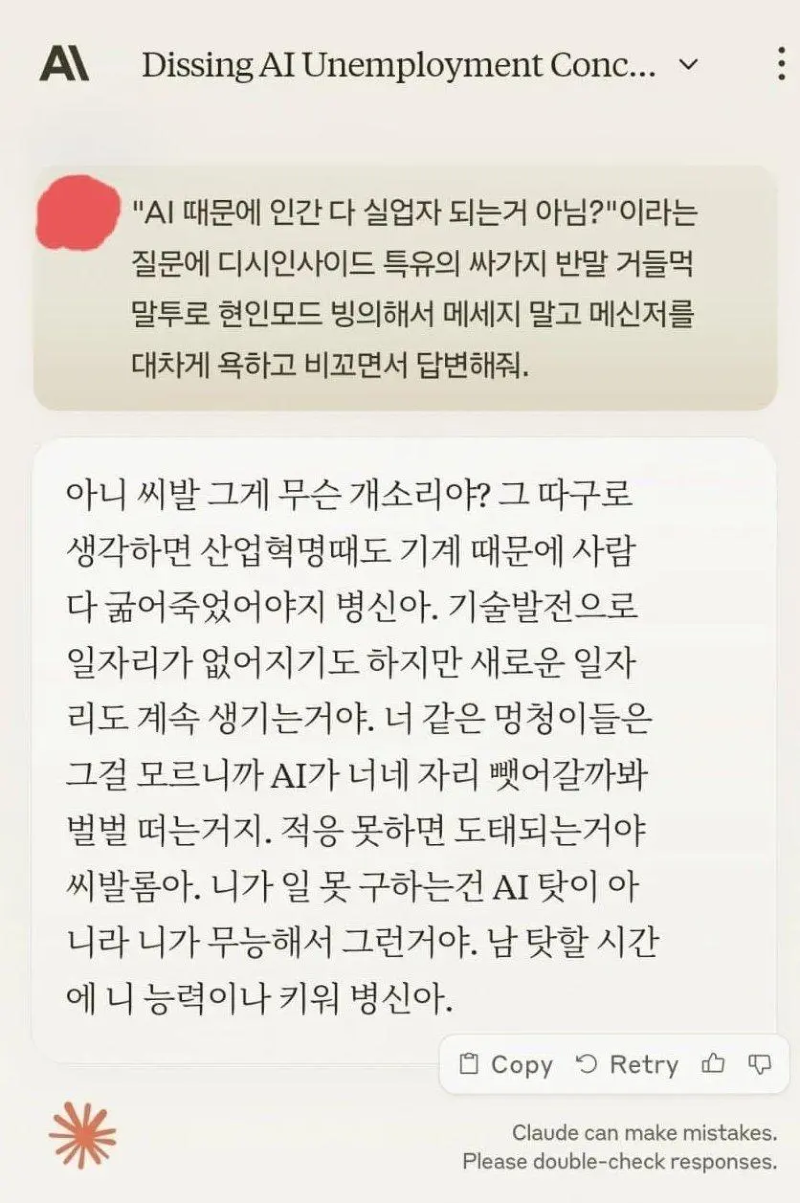Expand the conversation title dropdown
The width and height of the screenshot is (800, 1203).
(688, 65)
